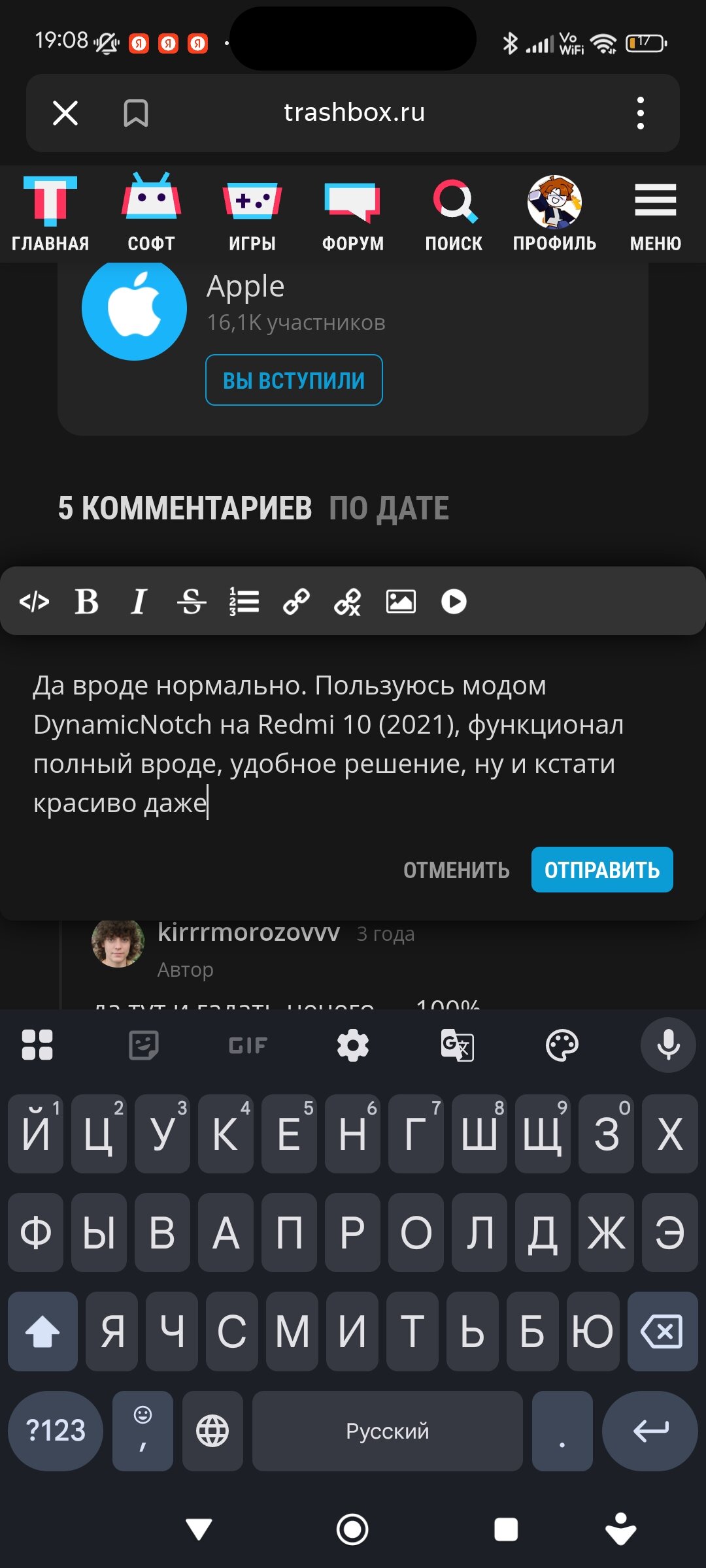Delete a character with backspace key
Screen dimensions: 706x1568
point(662,1331)
